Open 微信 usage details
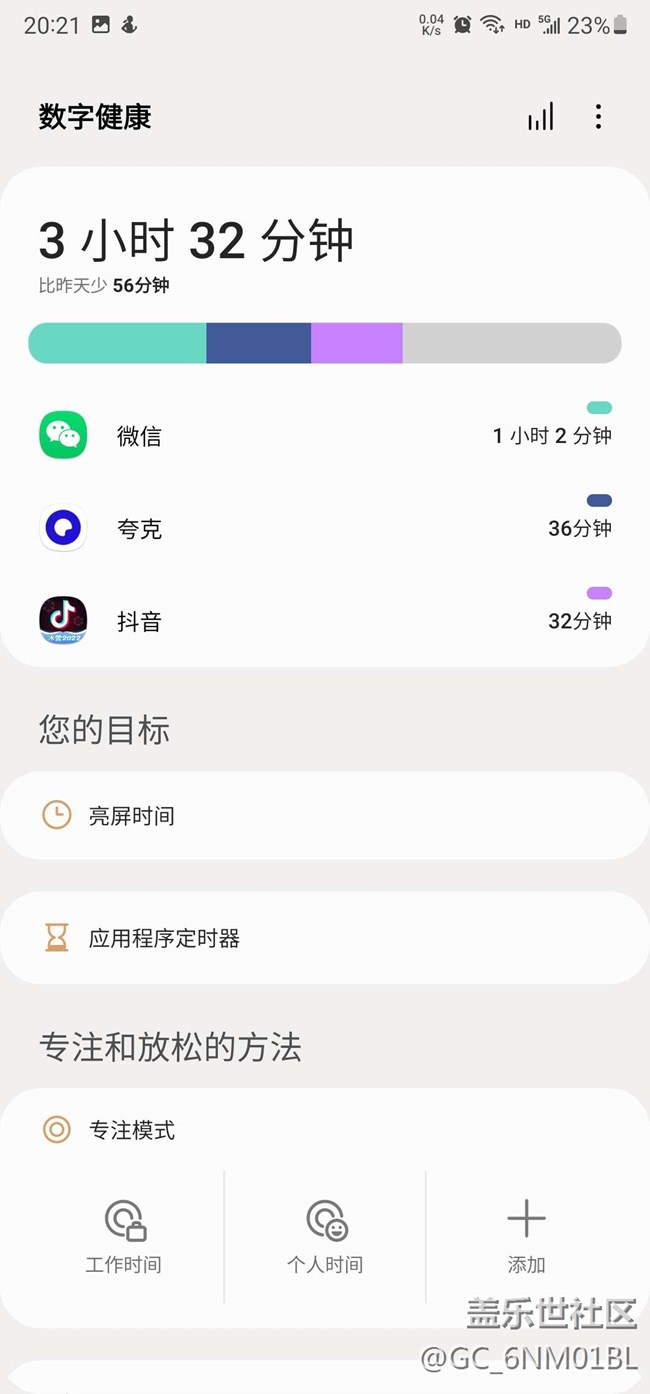Image resolution: width=650 pixels, height=1394 pixels. pos(324,436)
